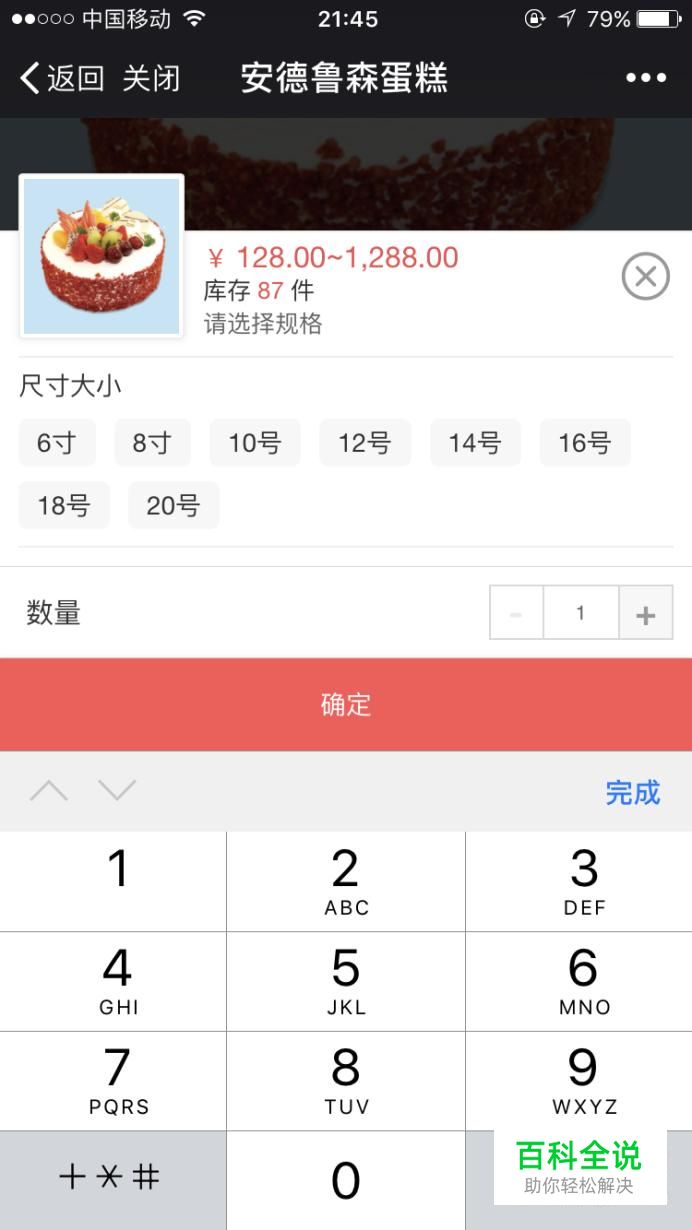Increase quantity with the plus button

[x=646, y=613]
